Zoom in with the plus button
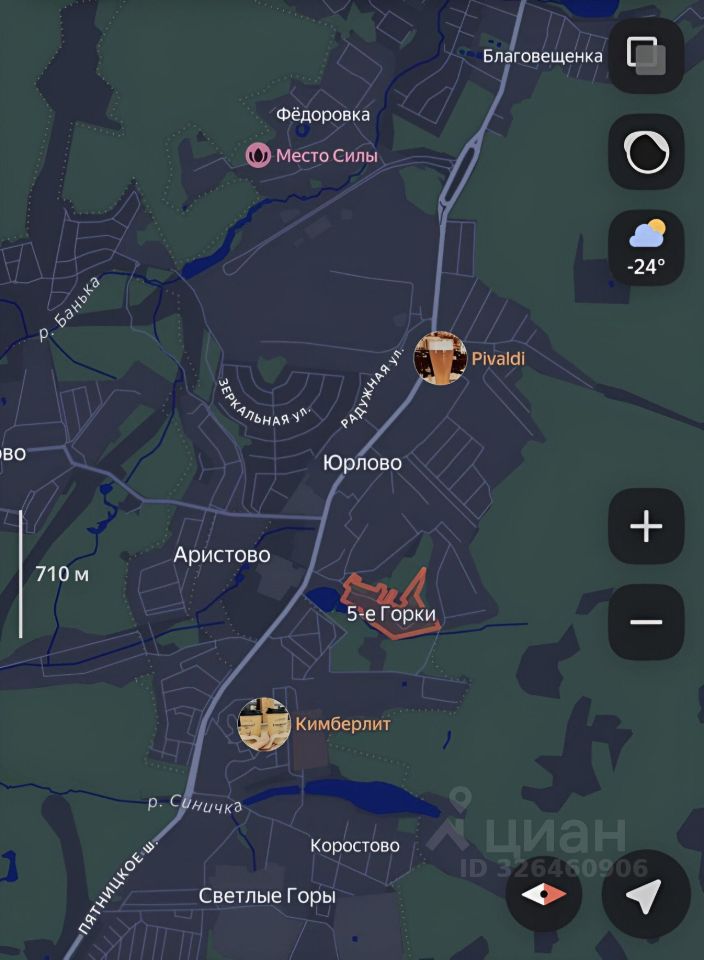704x960 pixels. pyautogui.click(x=646, y=526)
